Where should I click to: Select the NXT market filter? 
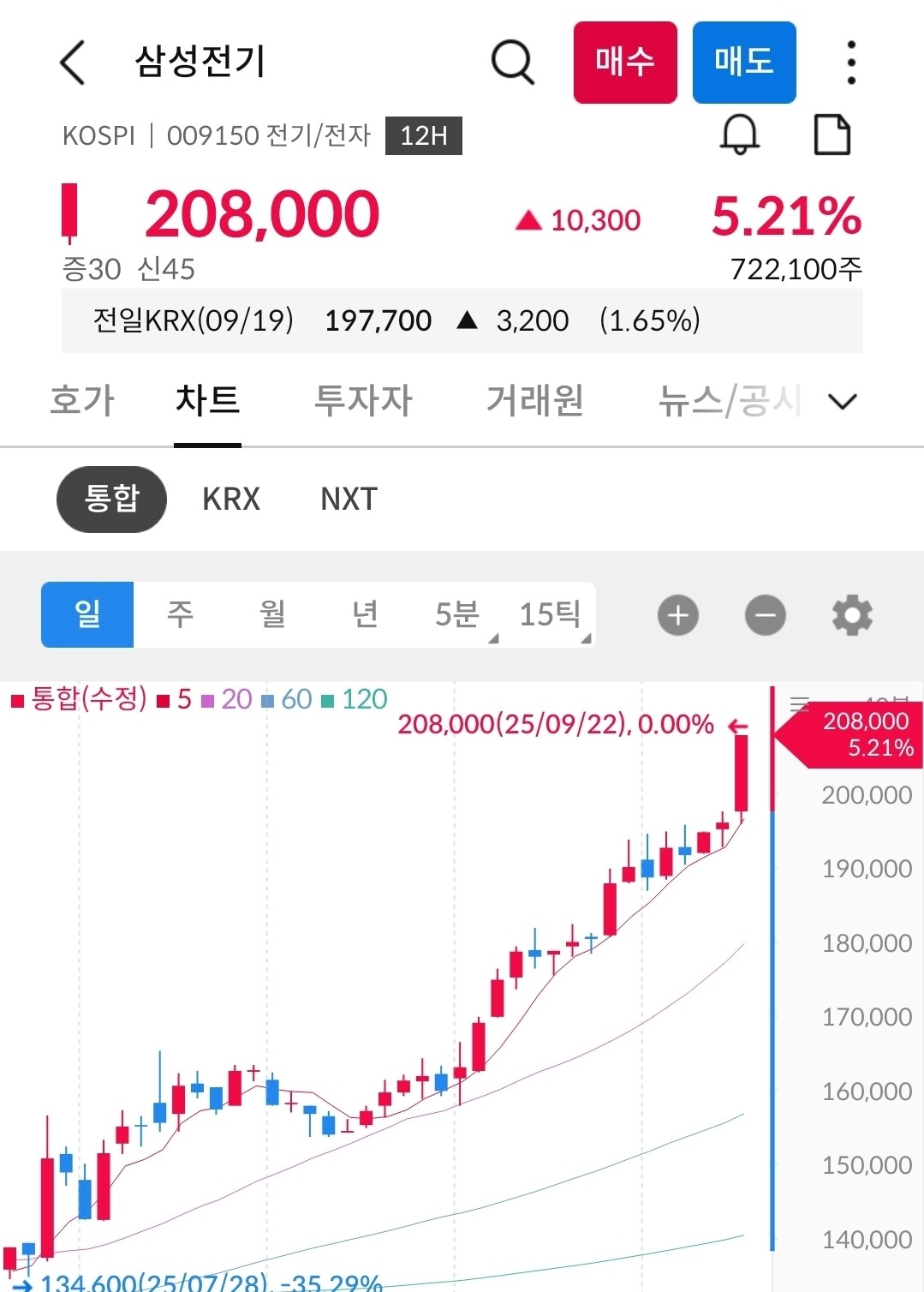pyautogui.click(x=349, y=499)
